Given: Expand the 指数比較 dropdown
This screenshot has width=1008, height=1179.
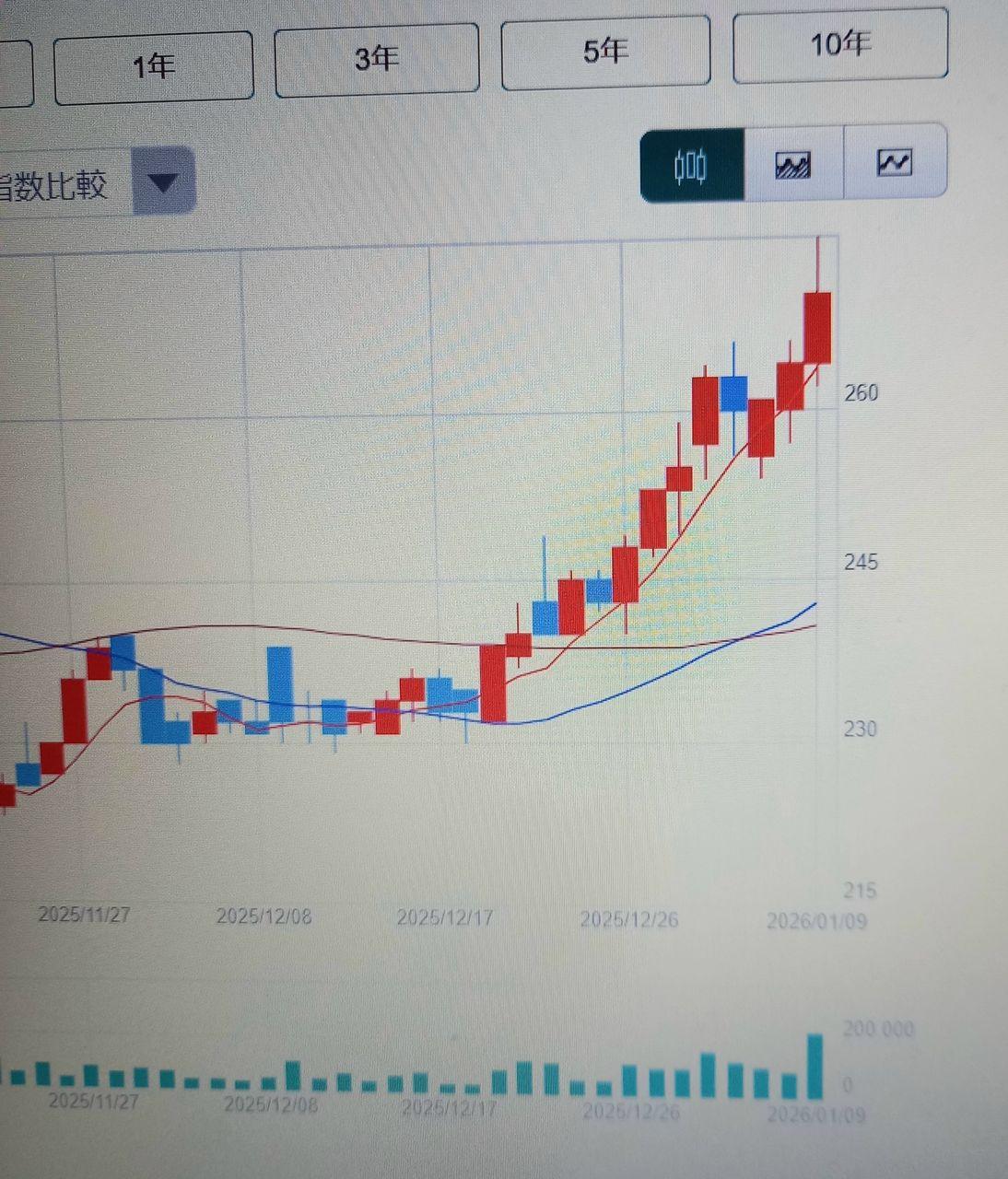Looking at the screenshot, I should pos(163,182).
